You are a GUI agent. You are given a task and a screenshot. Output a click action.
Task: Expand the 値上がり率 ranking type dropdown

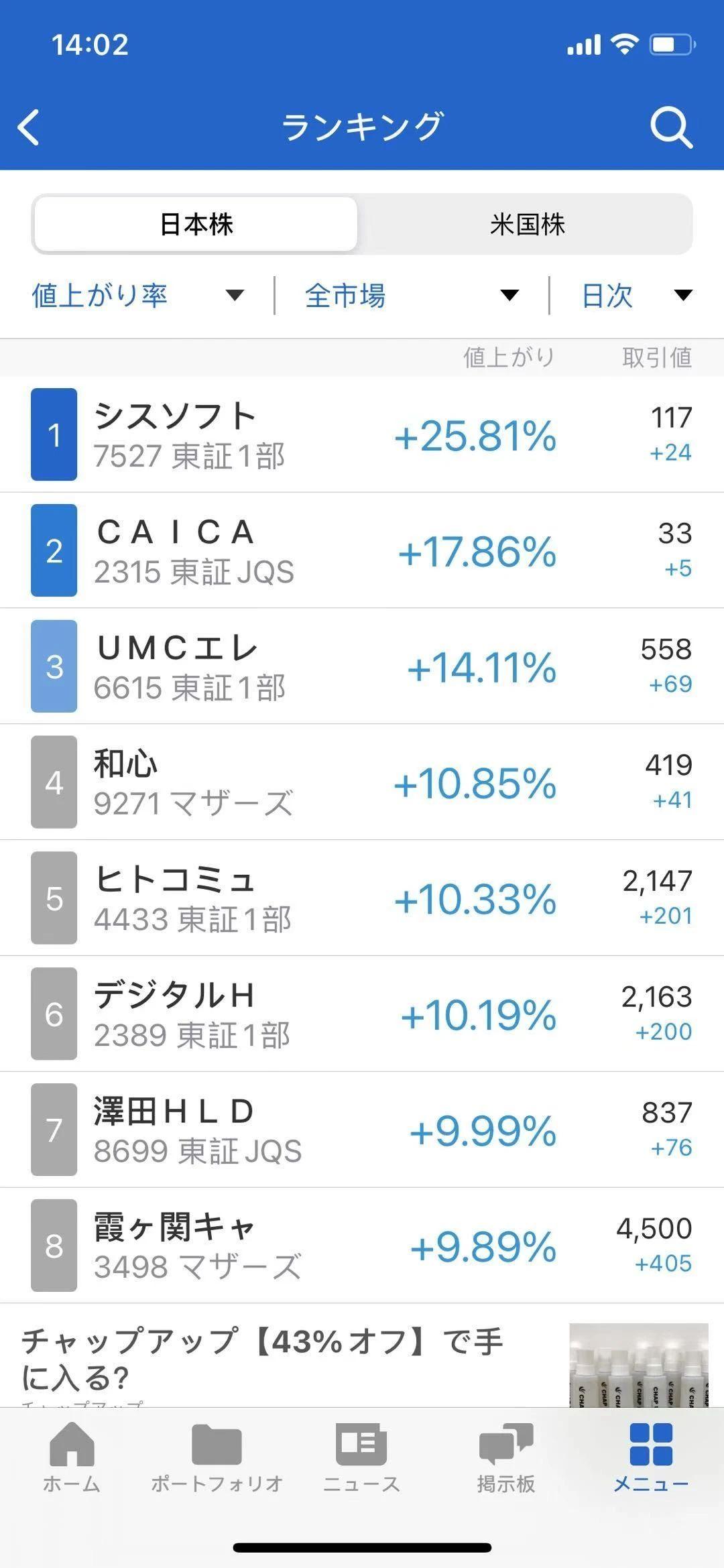[137, 295]
